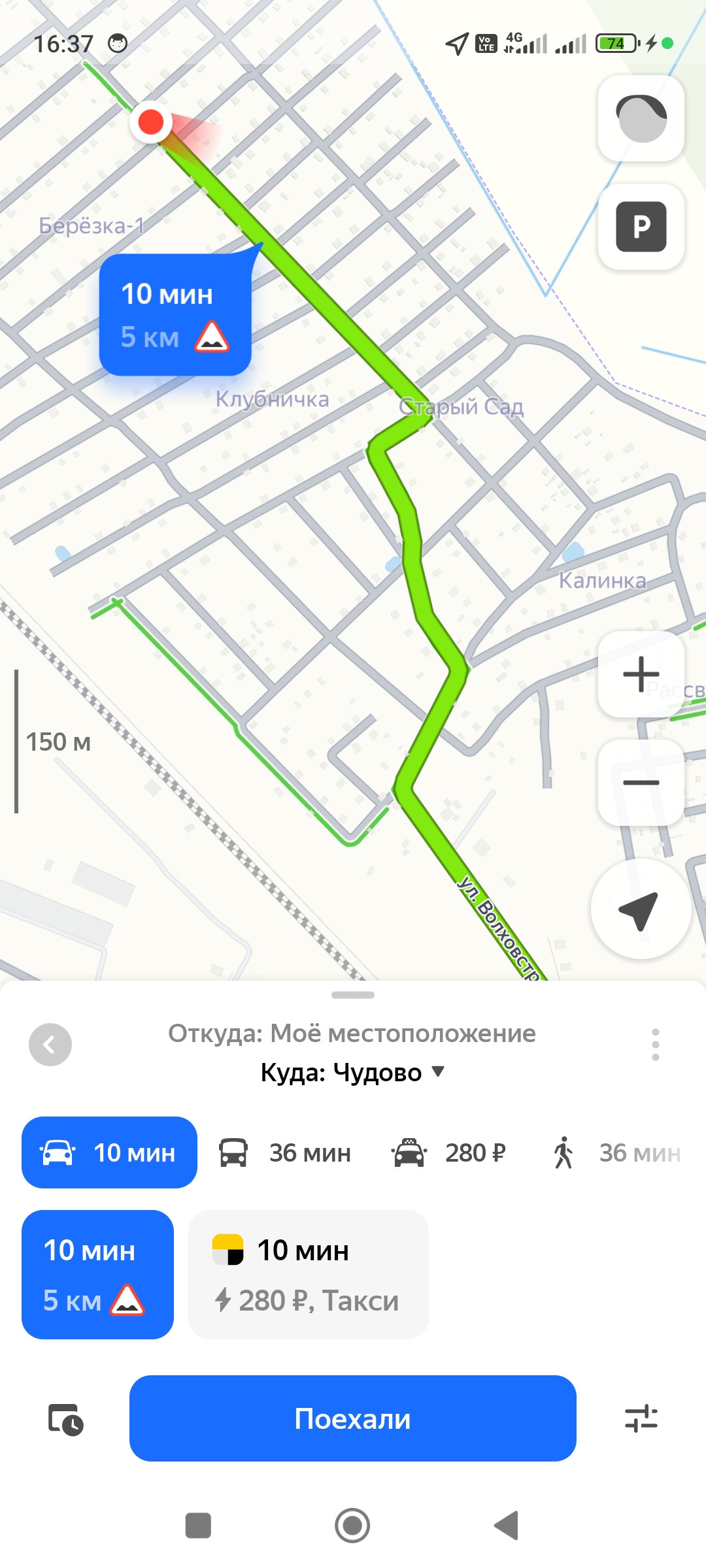
Task: Toggle the parking layer button
Action: click(x=641, y=227)
